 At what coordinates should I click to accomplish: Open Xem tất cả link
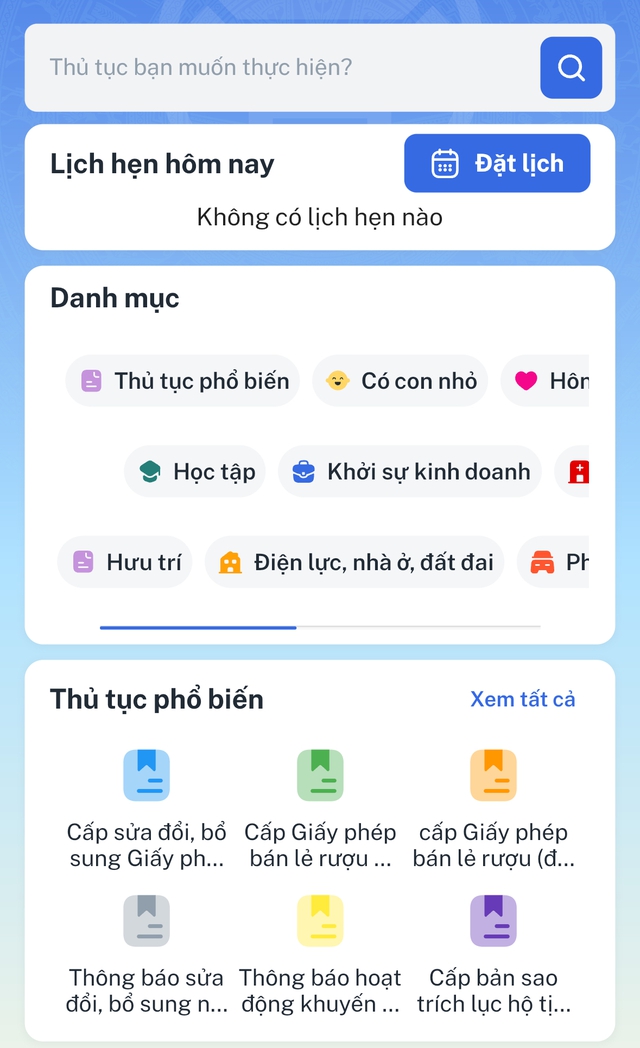click(x=522, y=699)
